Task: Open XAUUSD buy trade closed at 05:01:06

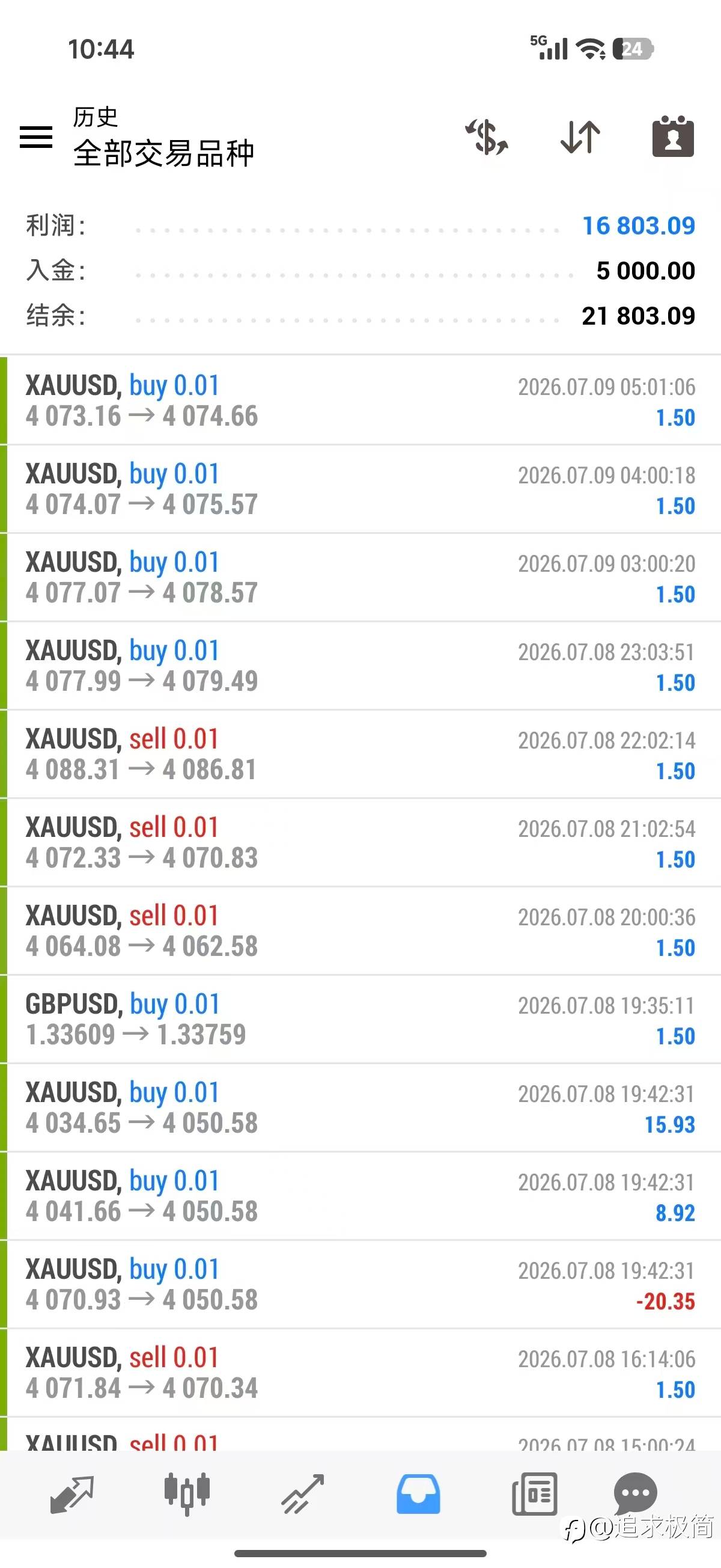Action: [360, 400]
